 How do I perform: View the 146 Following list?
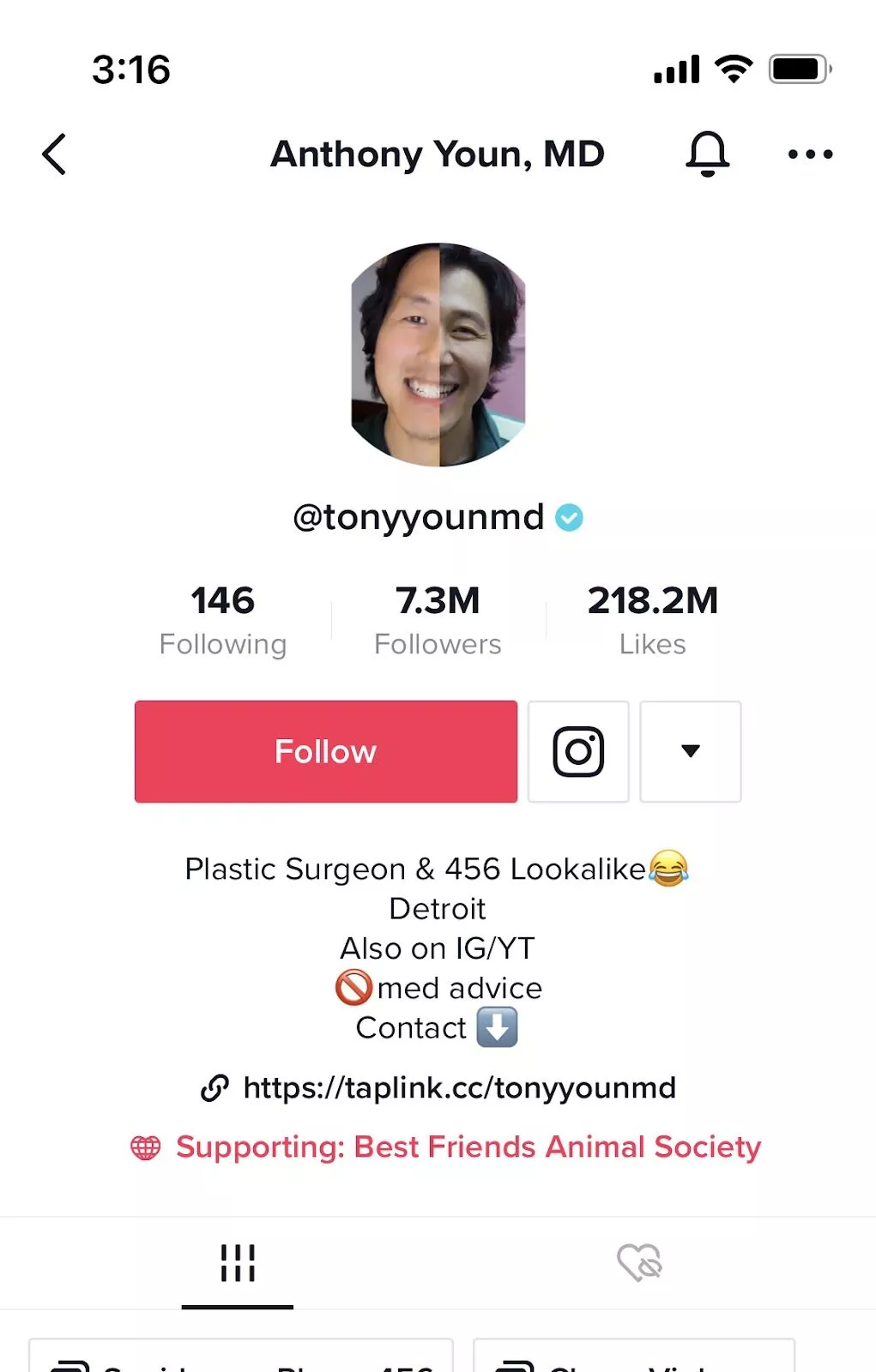(x=223, y=617)
